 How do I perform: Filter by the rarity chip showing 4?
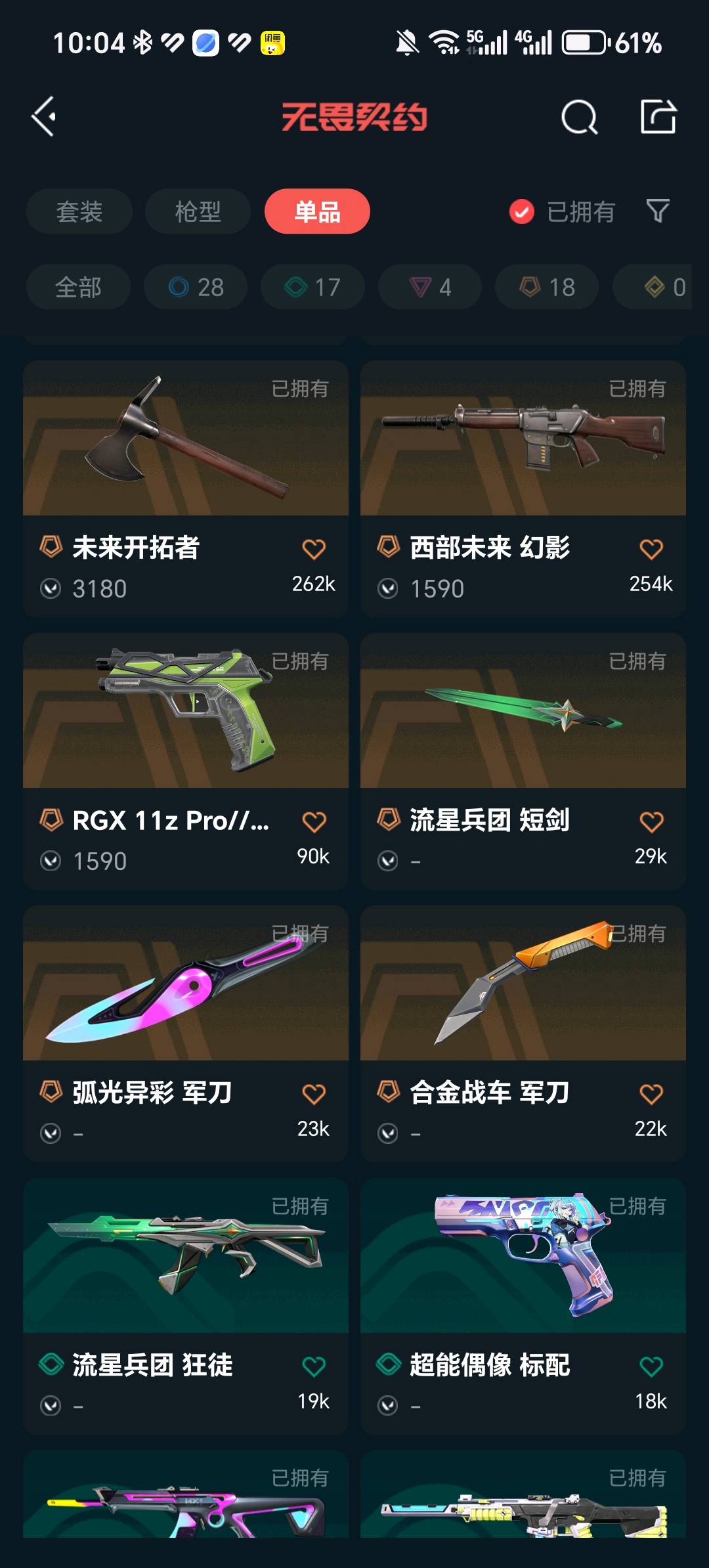430,287
